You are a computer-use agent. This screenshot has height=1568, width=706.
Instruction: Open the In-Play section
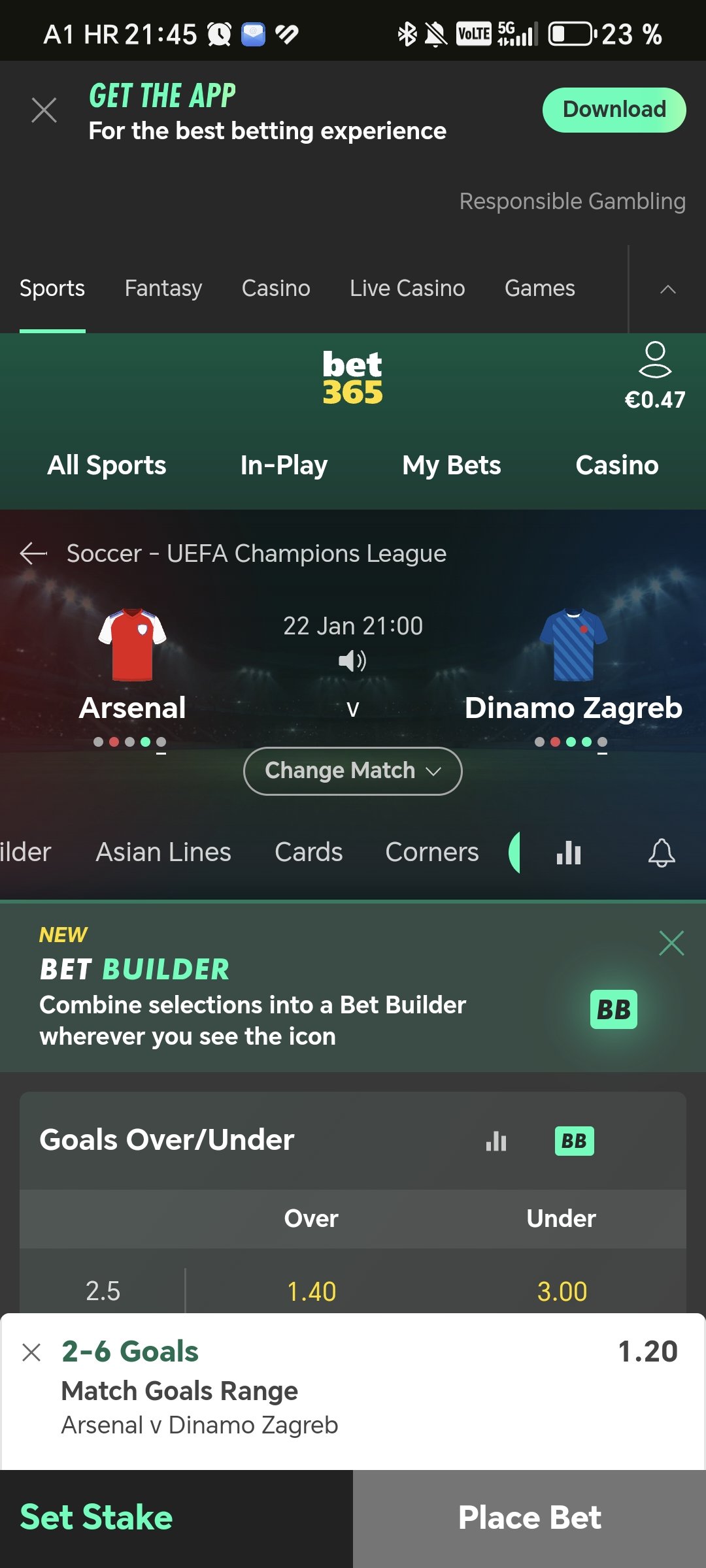click(284, 465)
